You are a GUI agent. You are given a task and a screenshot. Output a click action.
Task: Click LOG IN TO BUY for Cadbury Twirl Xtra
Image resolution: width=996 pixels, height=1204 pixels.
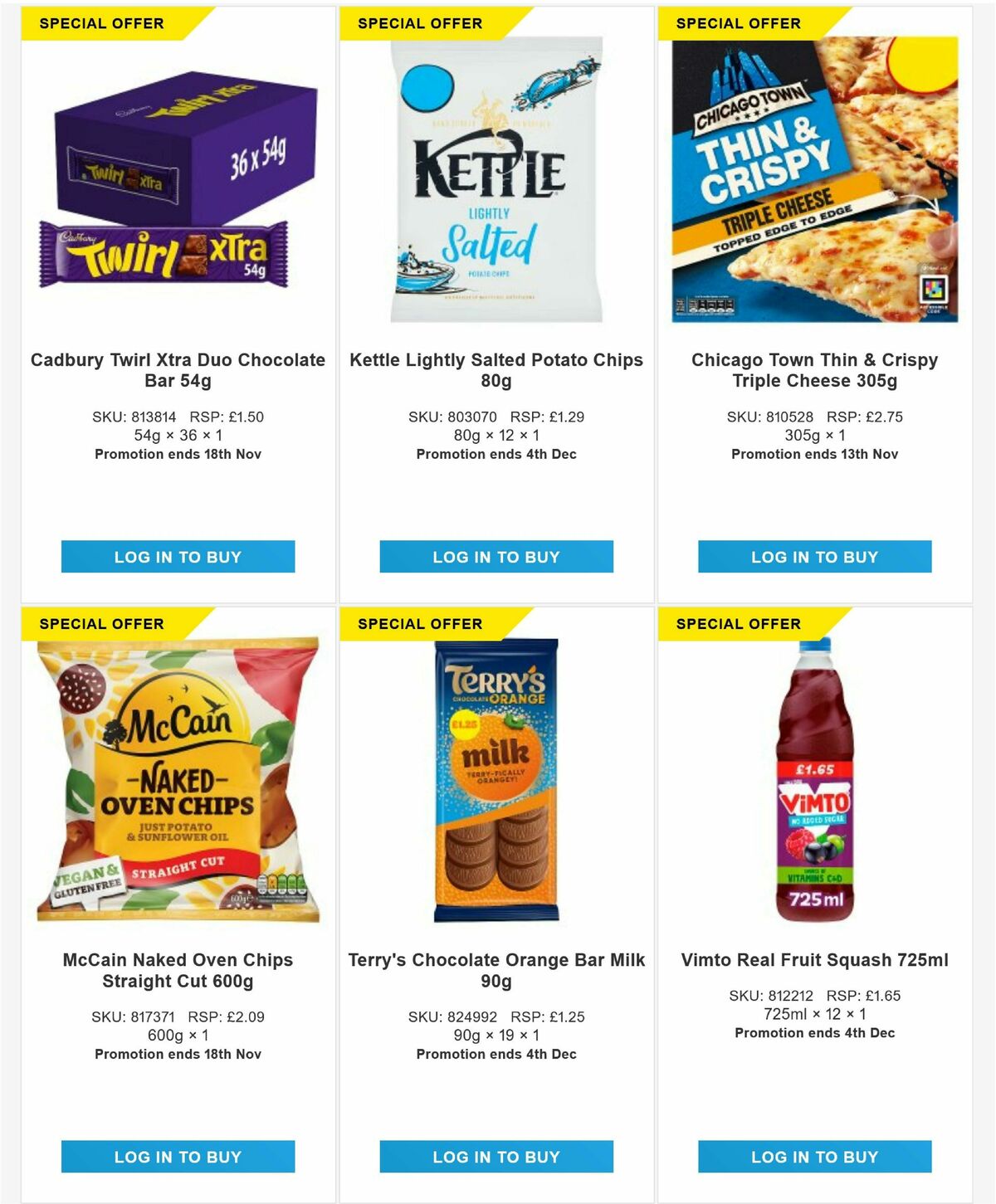pos(178,557)
